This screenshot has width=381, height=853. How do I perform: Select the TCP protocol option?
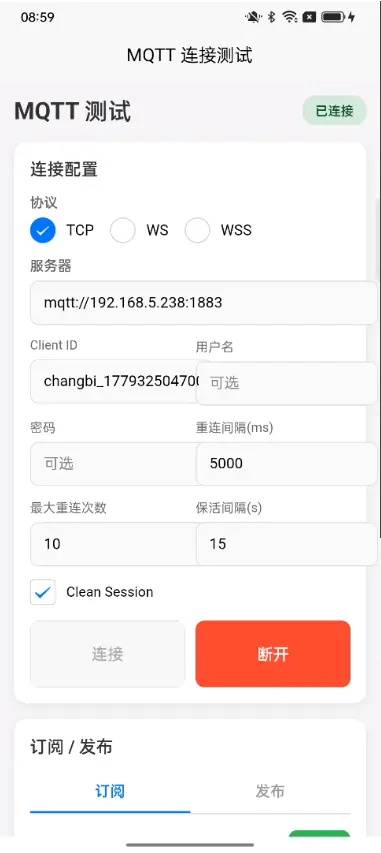pos(43,230)
